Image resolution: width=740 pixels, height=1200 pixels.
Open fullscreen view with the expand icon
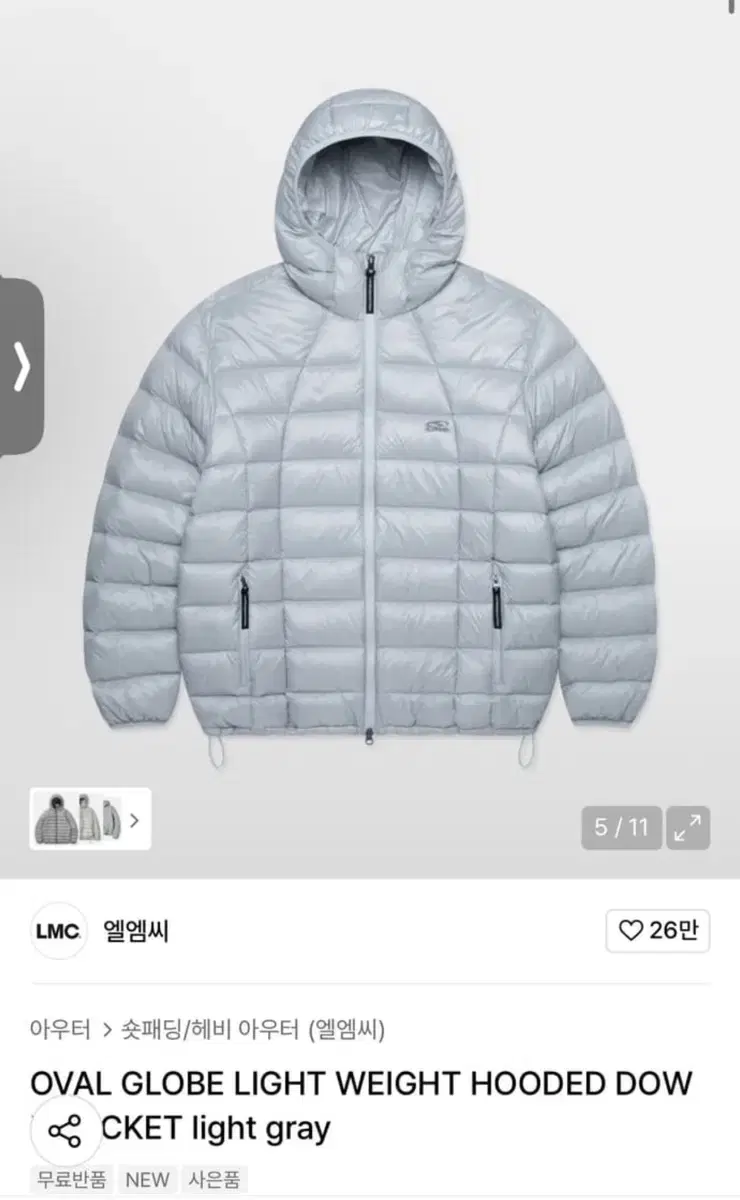click(686, 827)
